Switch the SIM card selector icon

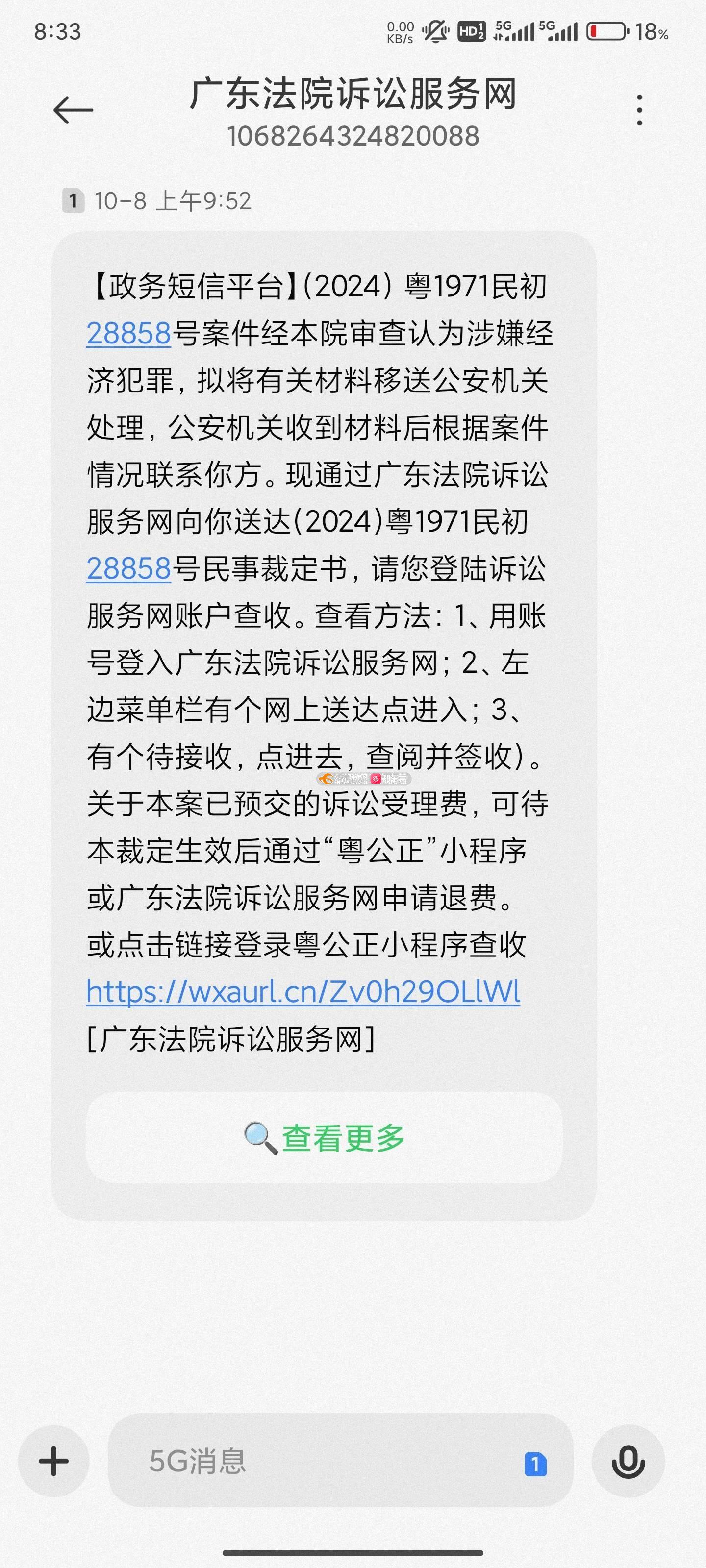535,1463
